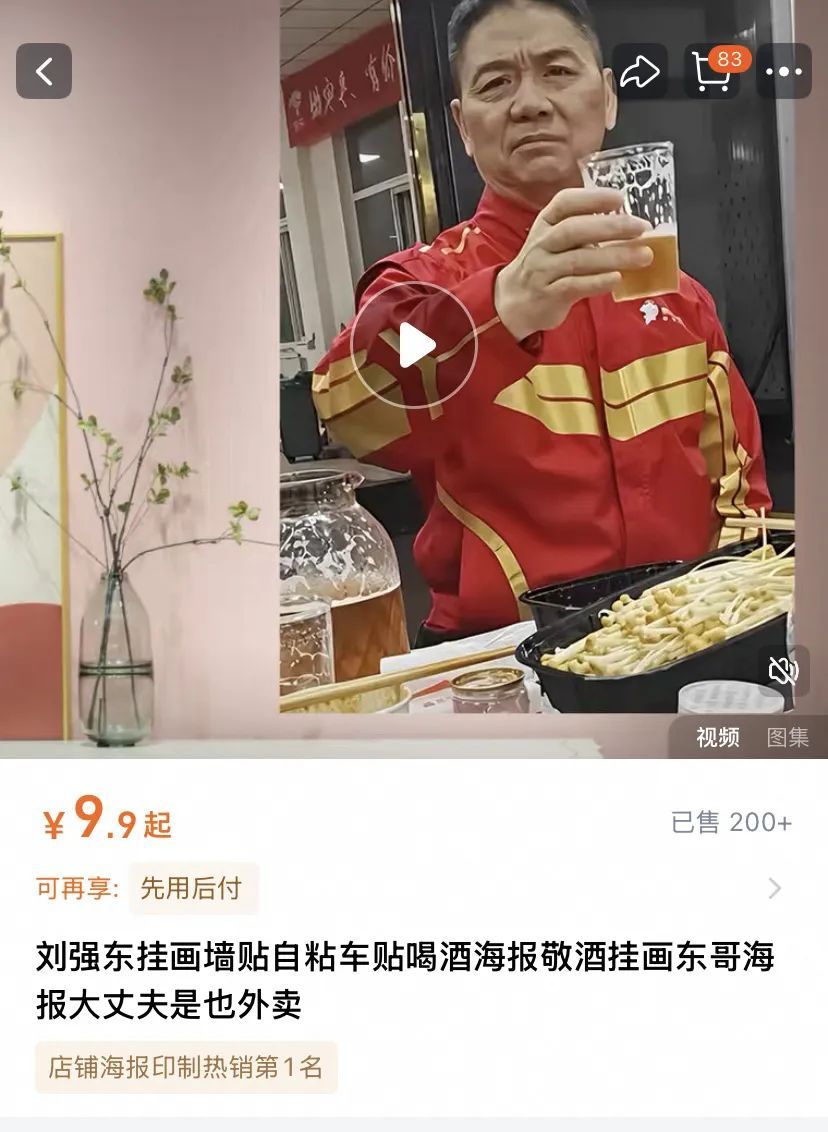This screenshot has width=828, height=1132.
Task: Open the 店铺海报印制热销第1名 ranking
Action: pyautogui.click(x=186, y=1067)
